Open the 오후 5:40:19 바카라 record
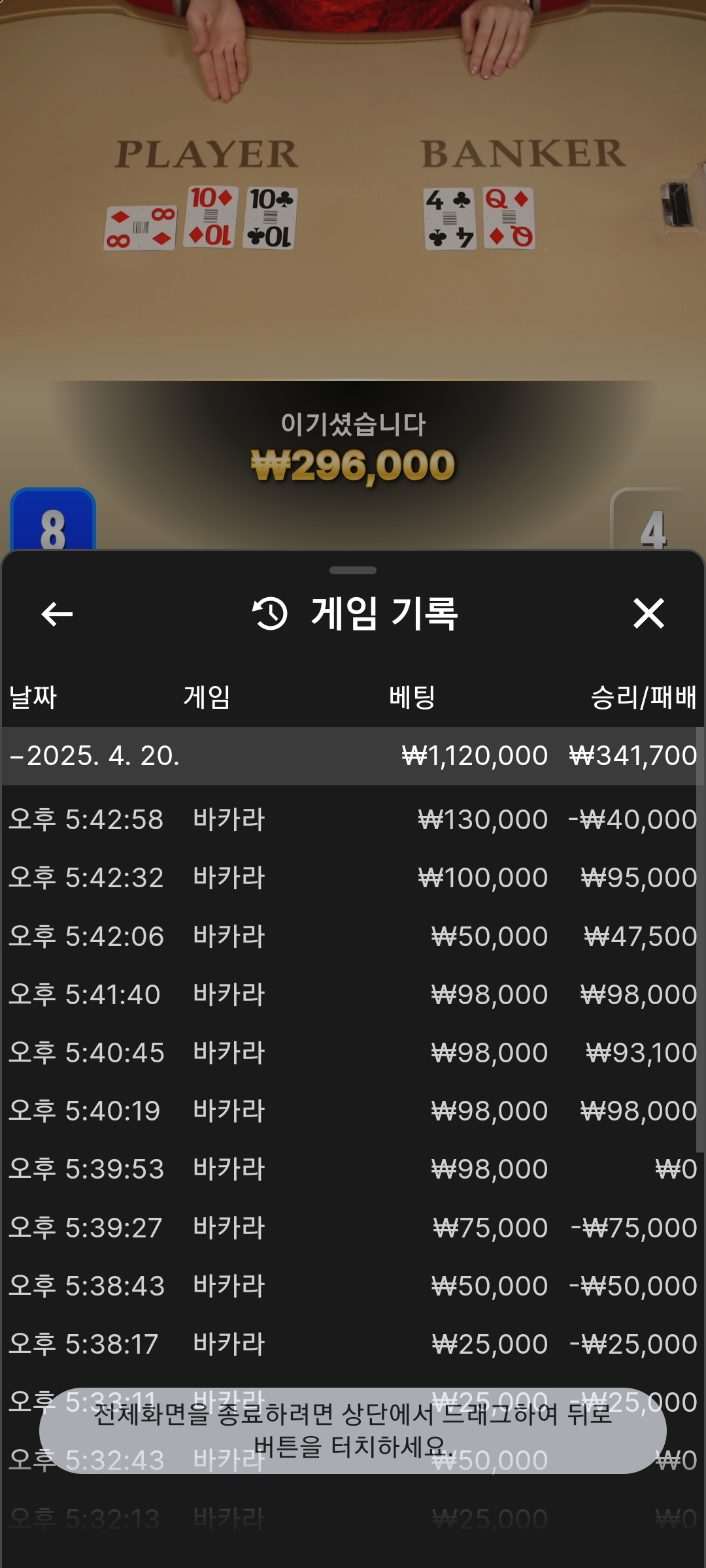The width and height of the screenshot is (706, 1568). 353,1111
